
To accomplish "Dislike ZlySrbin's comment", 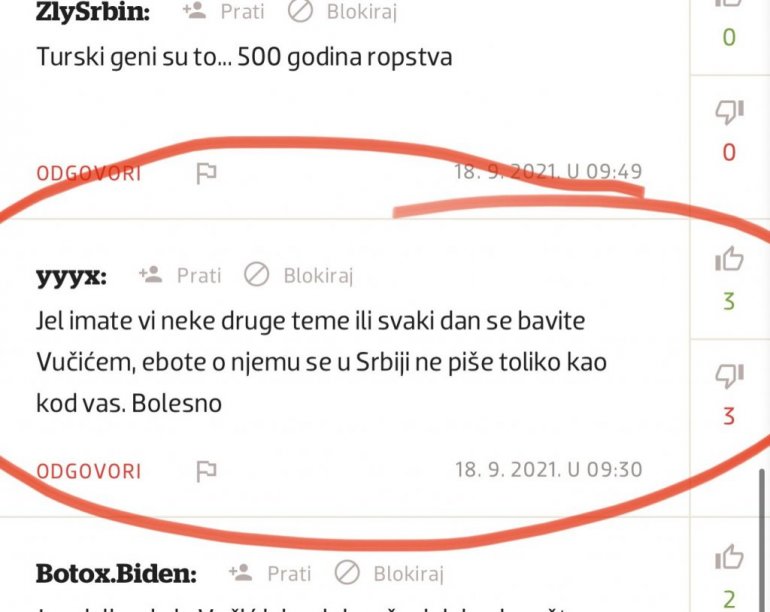I will [x=729, y=113].
